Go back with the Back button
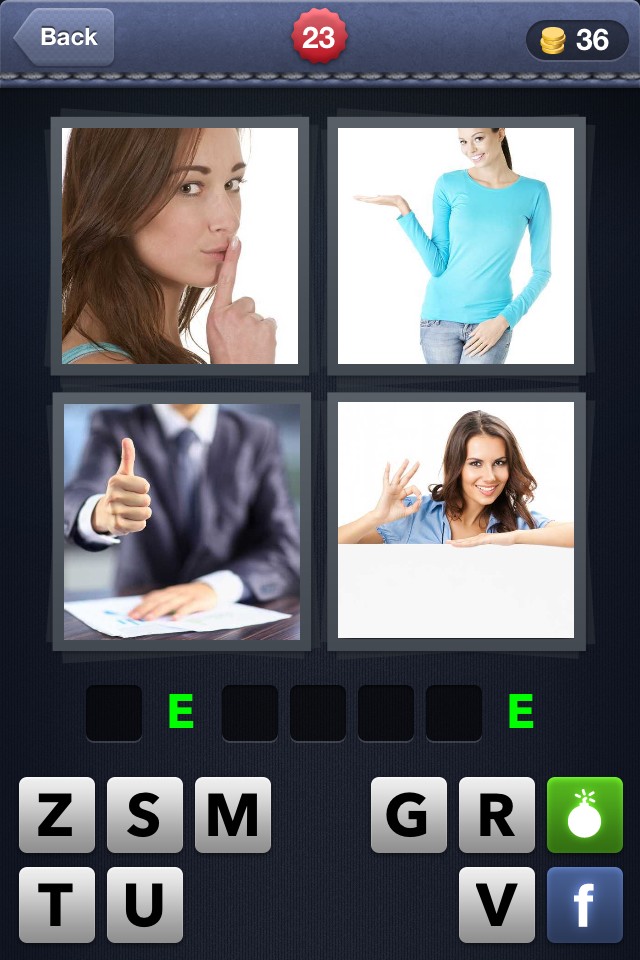This screenshot has height=960, width=640. coord(64,38)
